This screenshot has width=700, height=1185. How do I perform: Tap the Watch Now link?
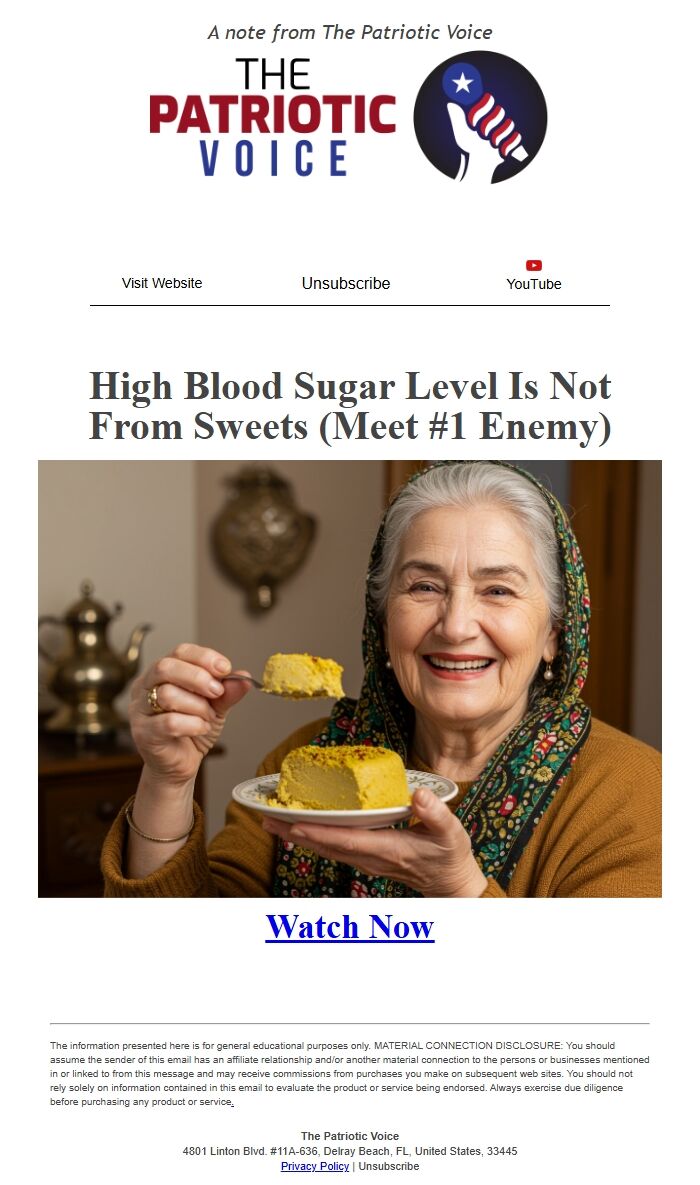tap(350, 927)
